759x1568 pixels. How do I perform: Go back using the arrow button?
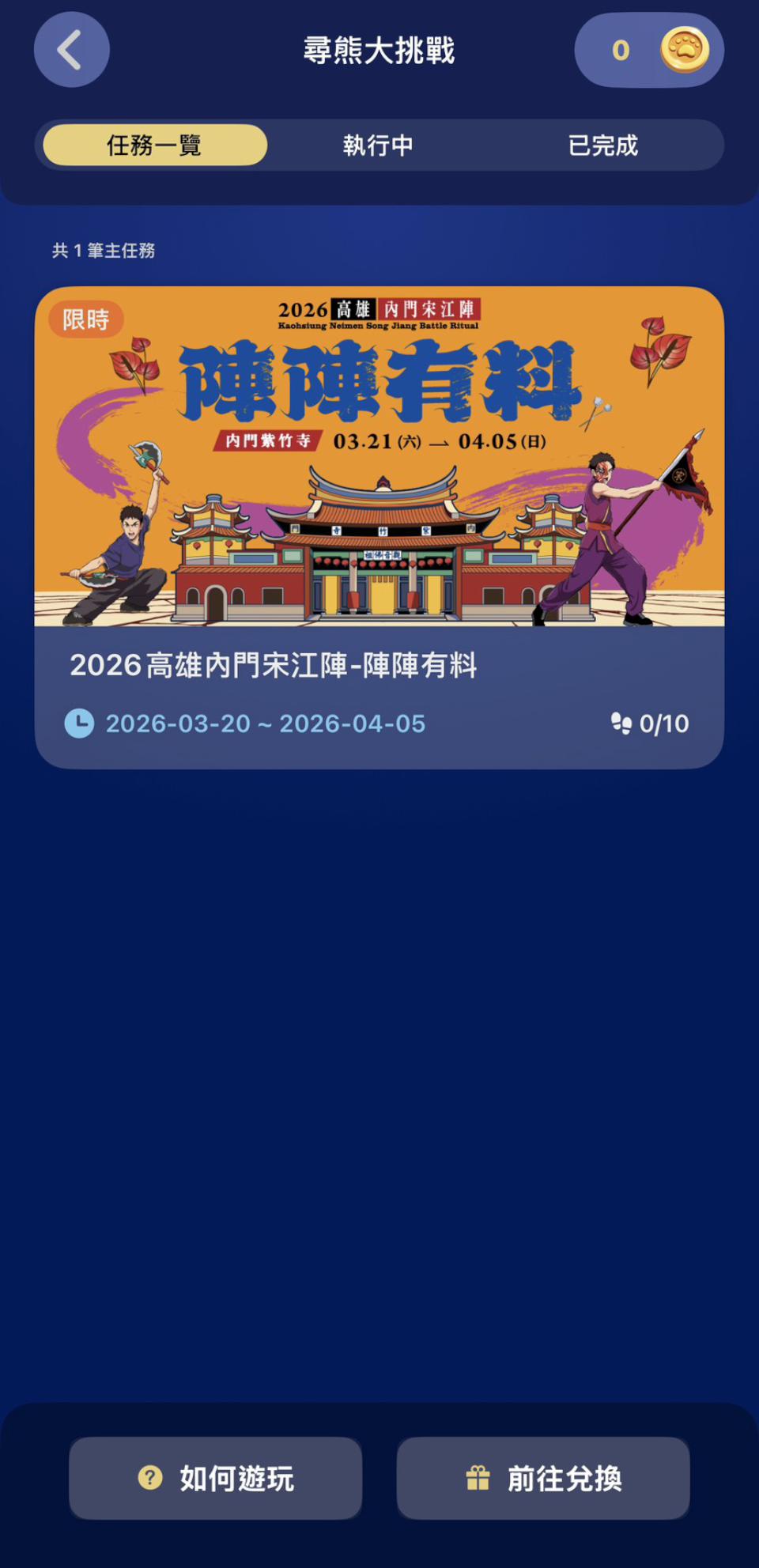coord(71,50)
